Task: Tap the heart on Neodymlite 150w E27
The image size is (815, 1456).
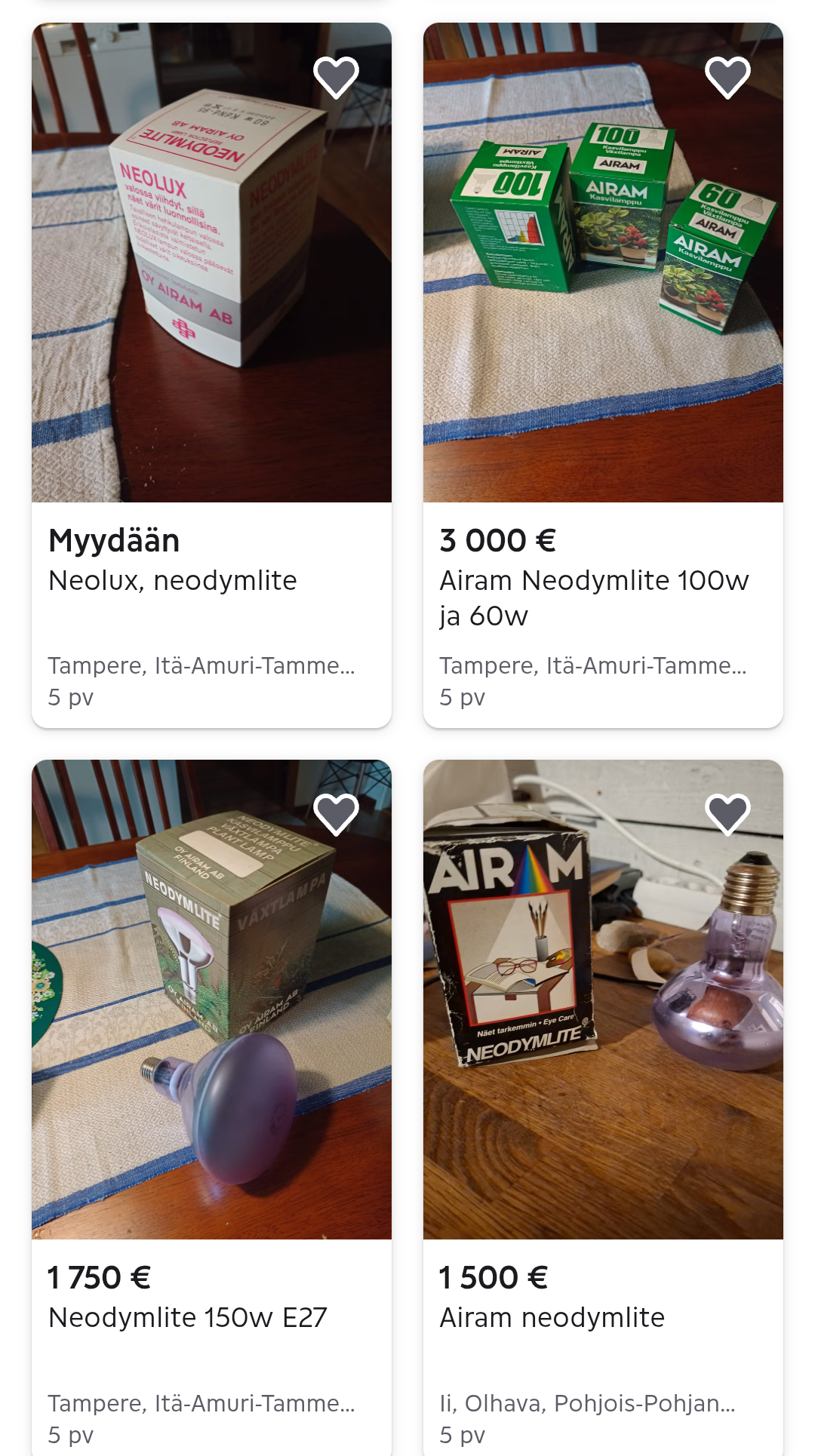Action: point(336,814)
